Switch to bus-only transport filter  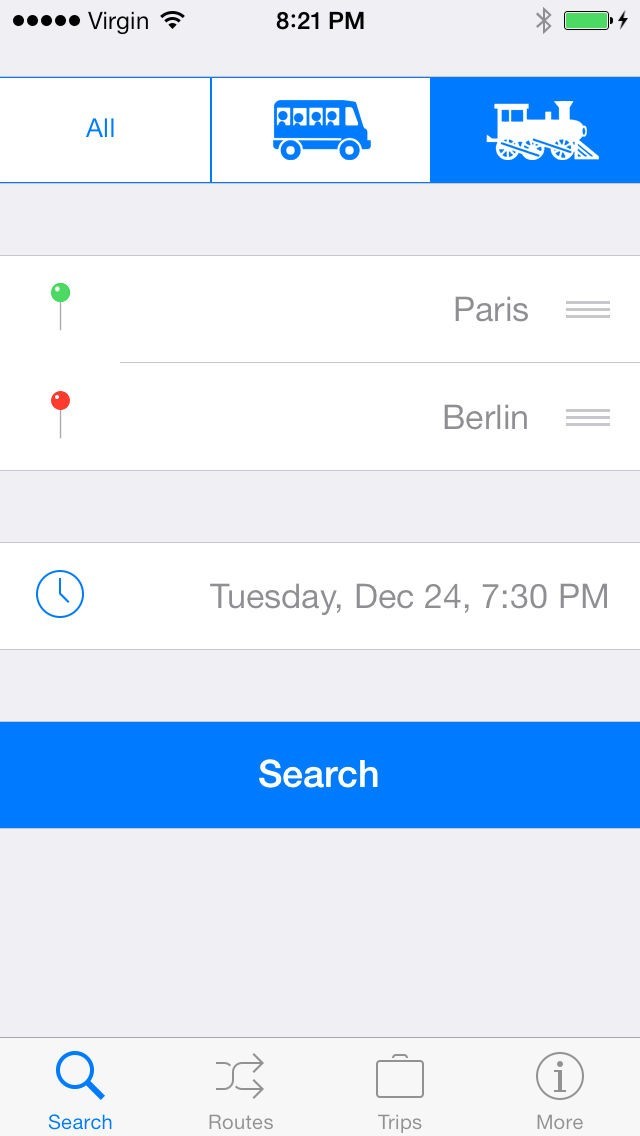(x=321, y=130)
